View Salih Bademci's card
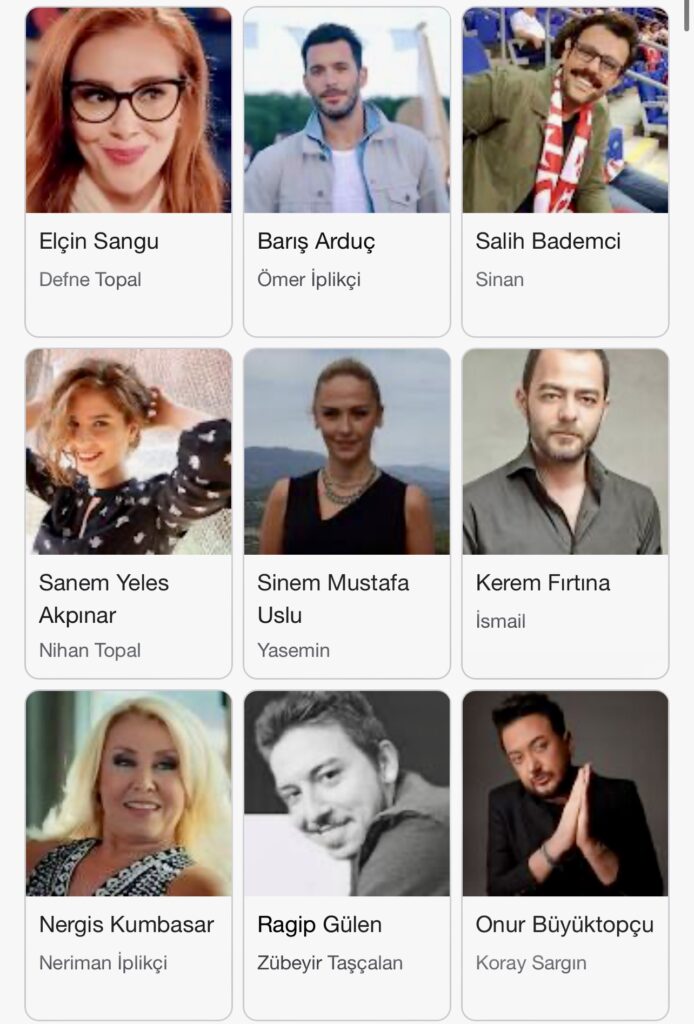 [565, 170]
